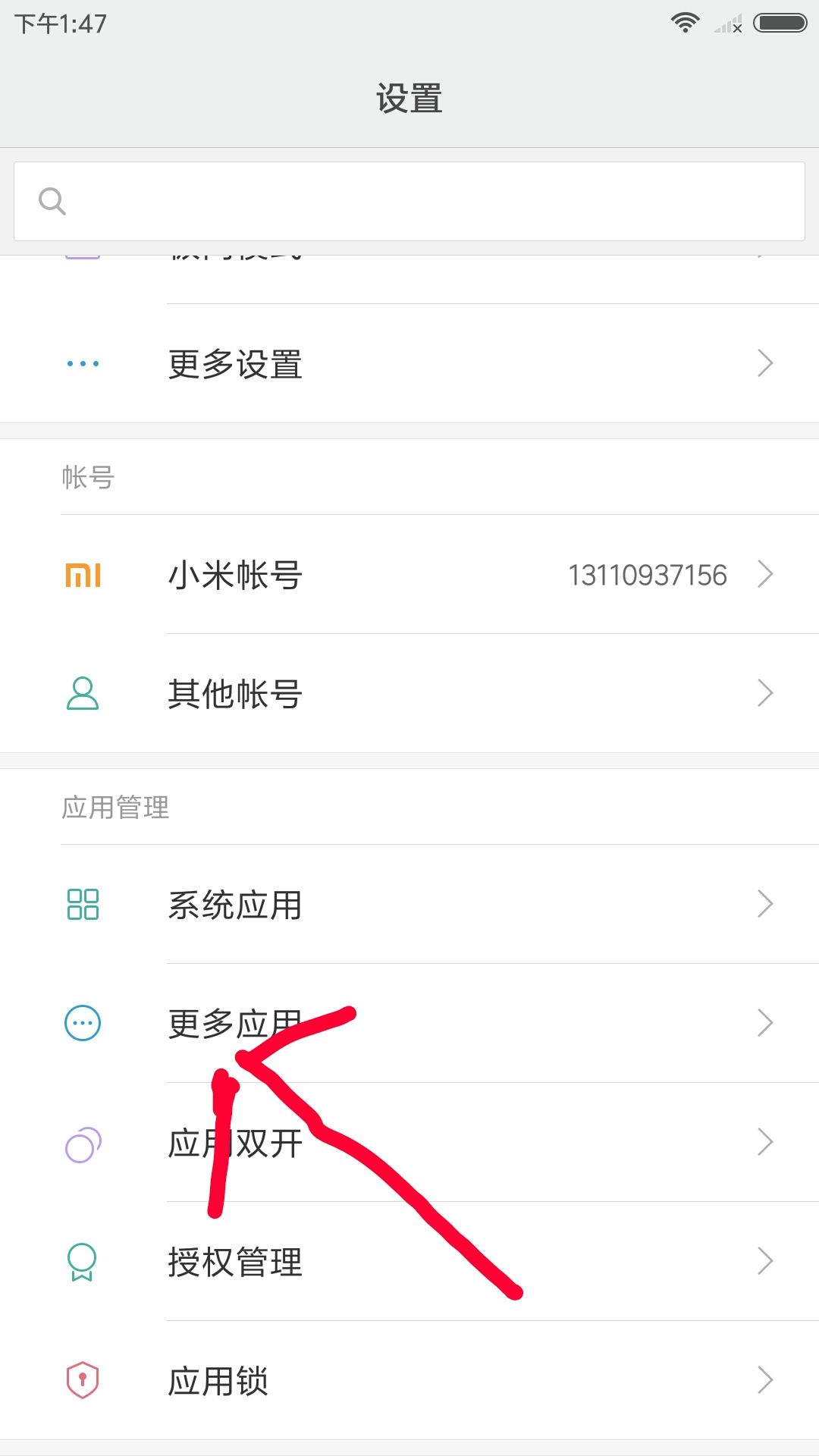Click the battery indicator in the status bar

pyautogui.click(x=779, y=21)
